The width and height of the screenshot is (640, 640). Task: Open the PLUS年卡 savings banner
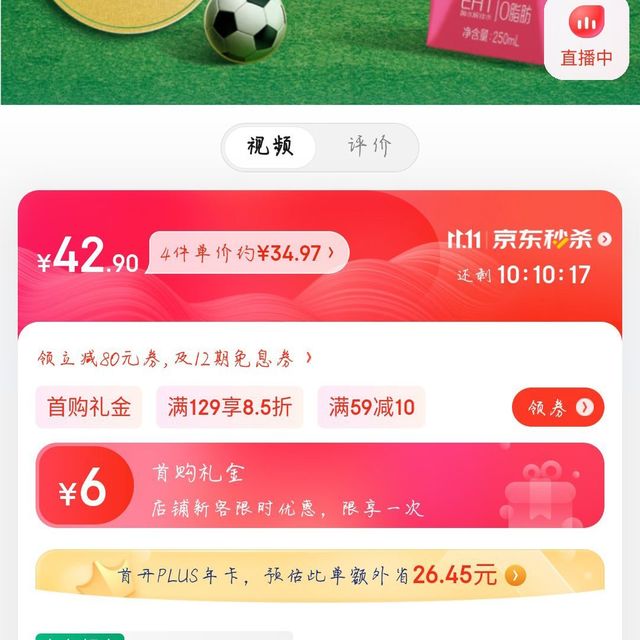coord(320,575)
